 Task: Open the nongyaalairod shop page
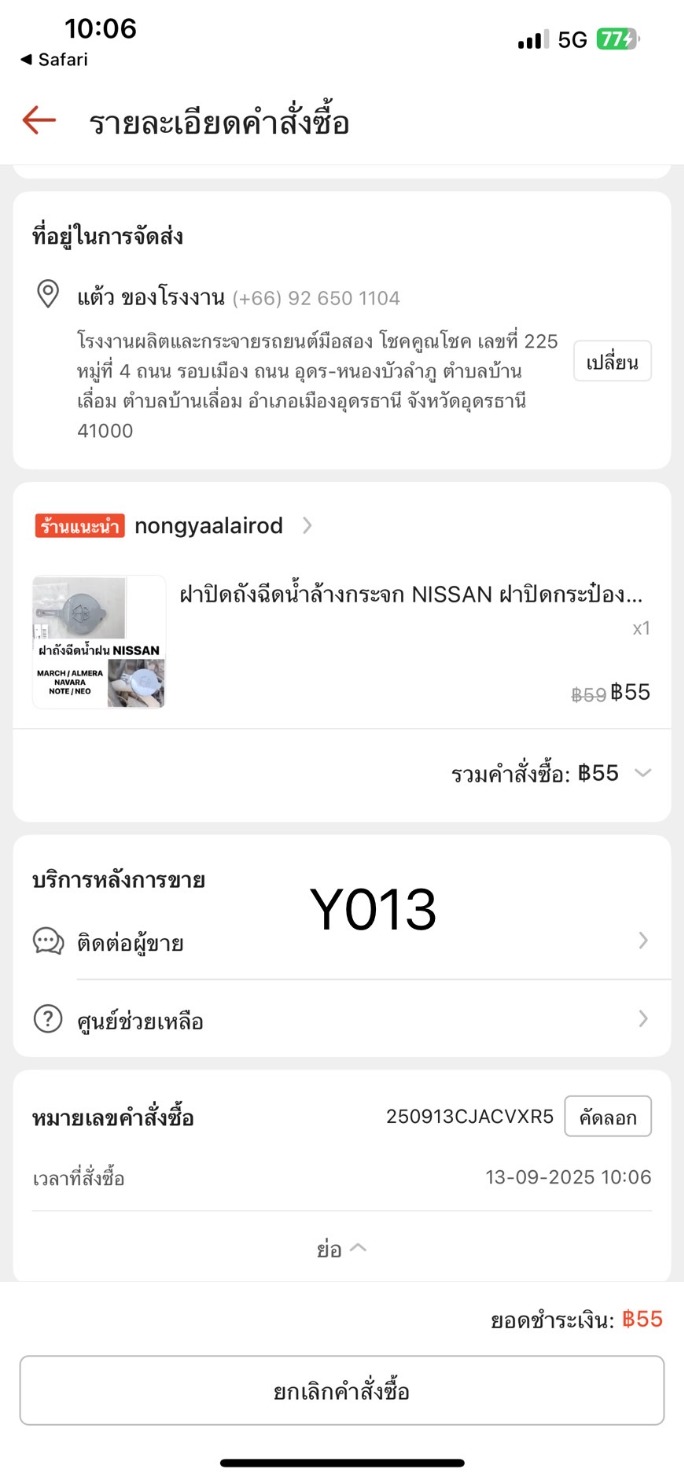[x=209, y=525]
